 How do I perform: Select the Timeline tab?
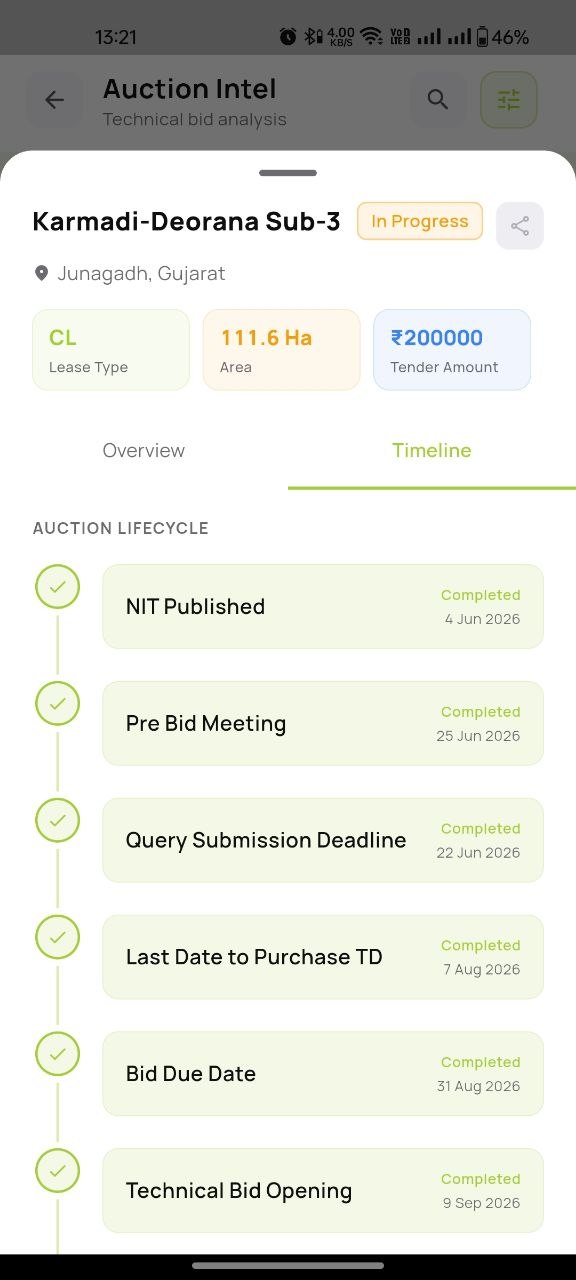432,450
